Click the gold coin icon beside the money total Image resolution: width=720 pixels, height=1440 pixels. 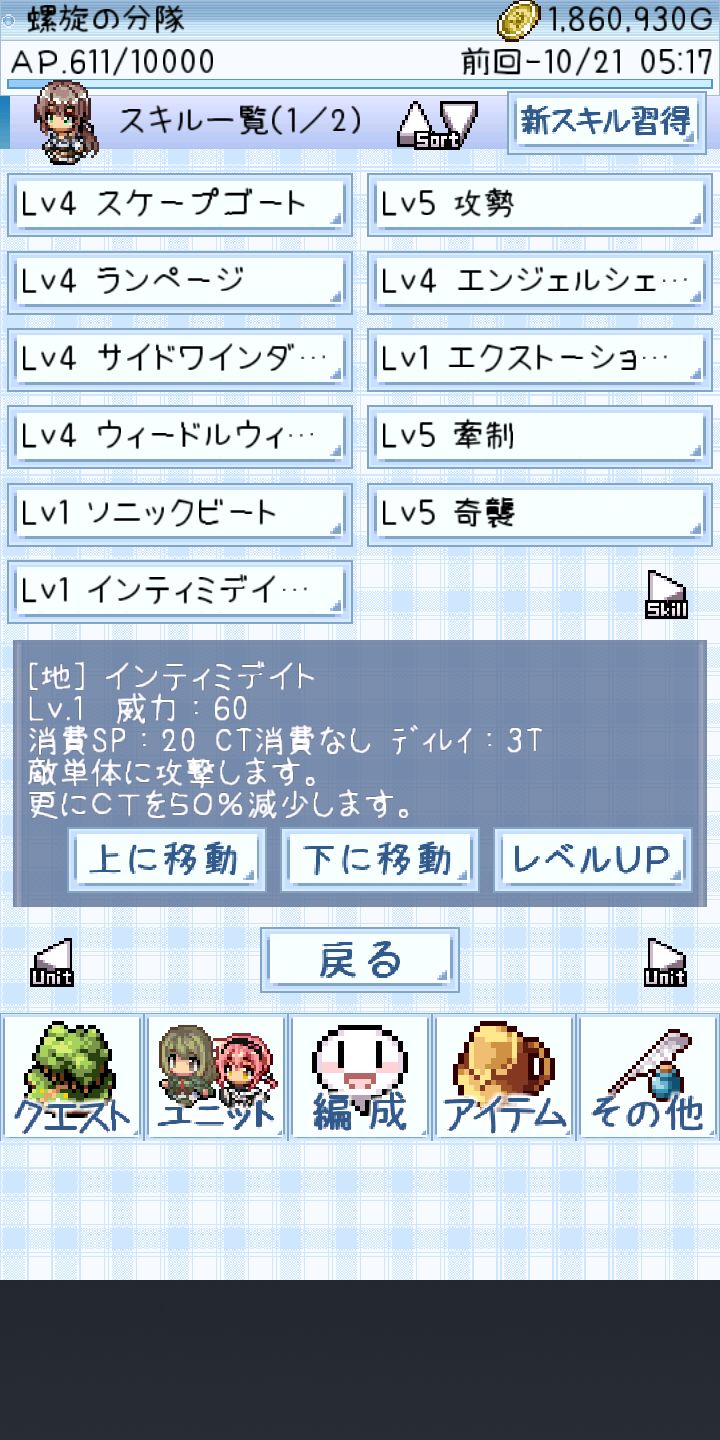click(519, 20)
